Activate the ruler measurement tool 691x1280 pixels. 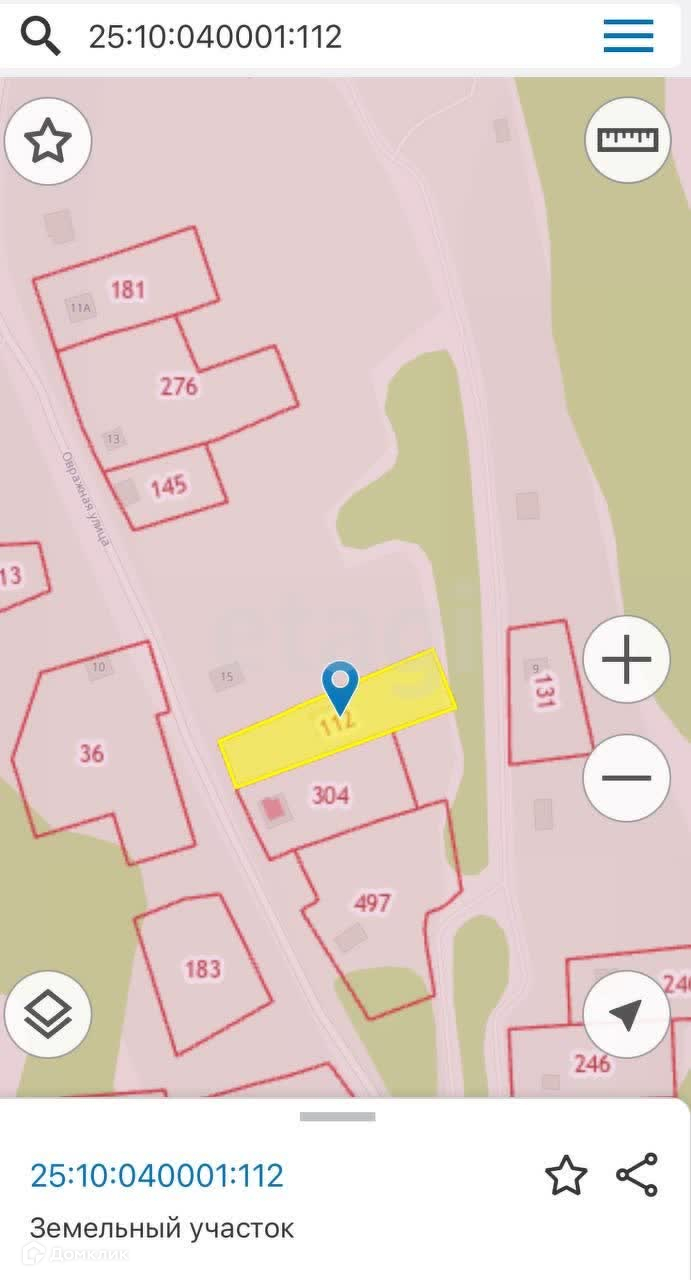[x=627, y=139]
